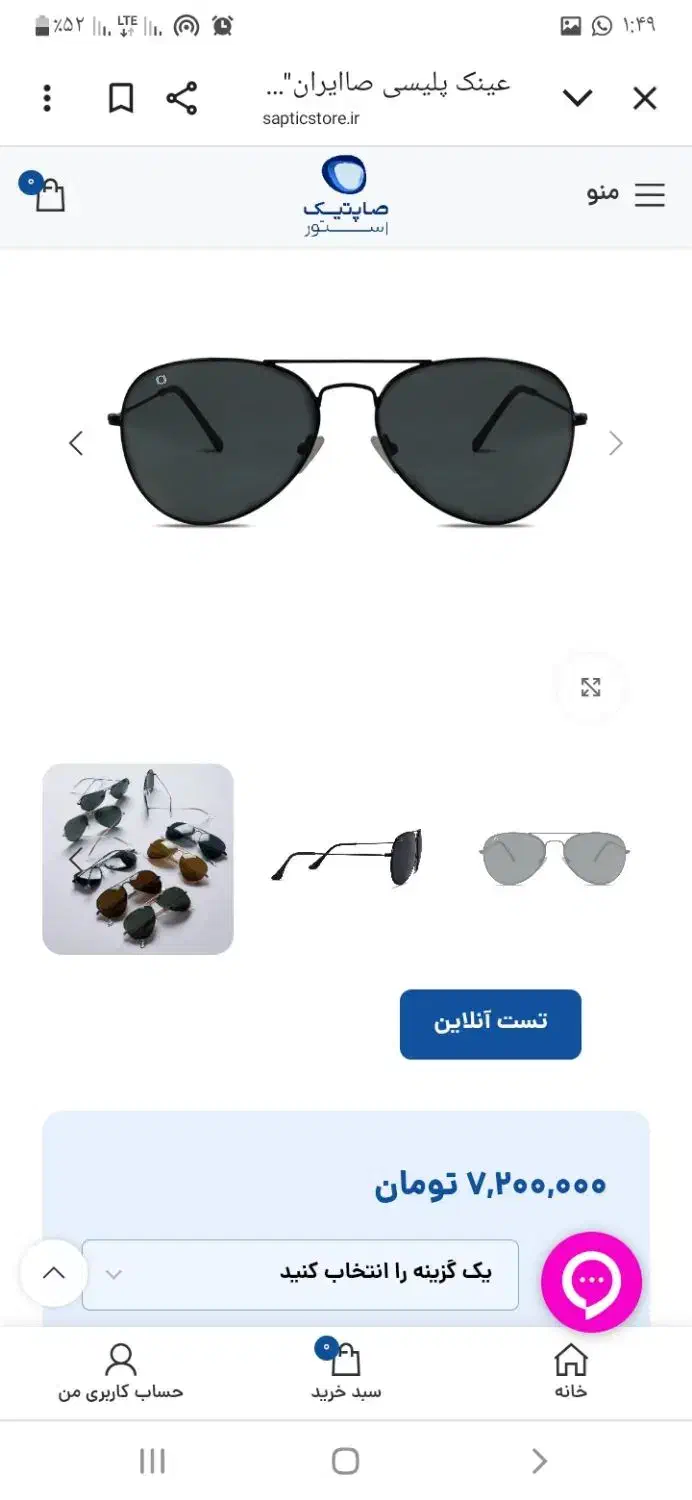
Task: Select the side-view sunglasses thumbnail
Action: tap(346, 859)
